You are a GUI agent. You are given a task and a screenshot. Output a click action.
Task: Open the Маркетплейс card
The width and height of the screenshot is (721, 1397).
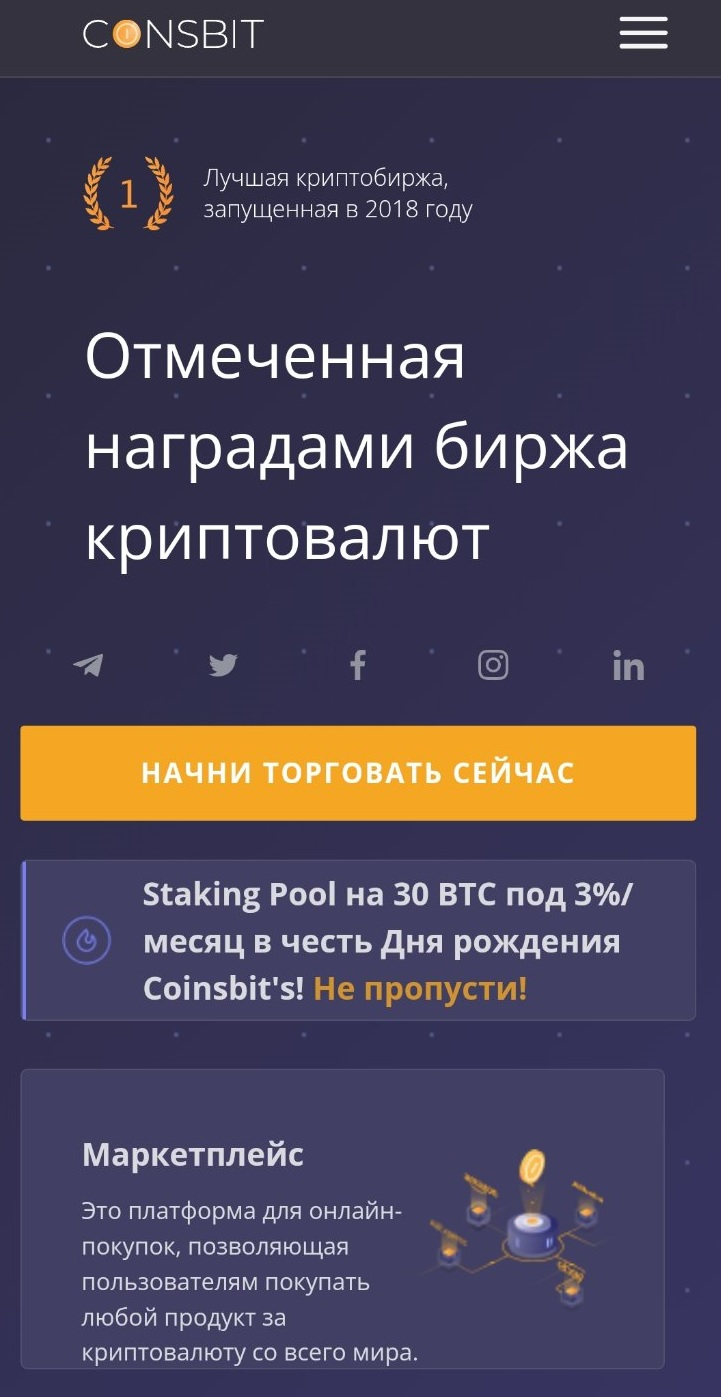point(342,1218)
